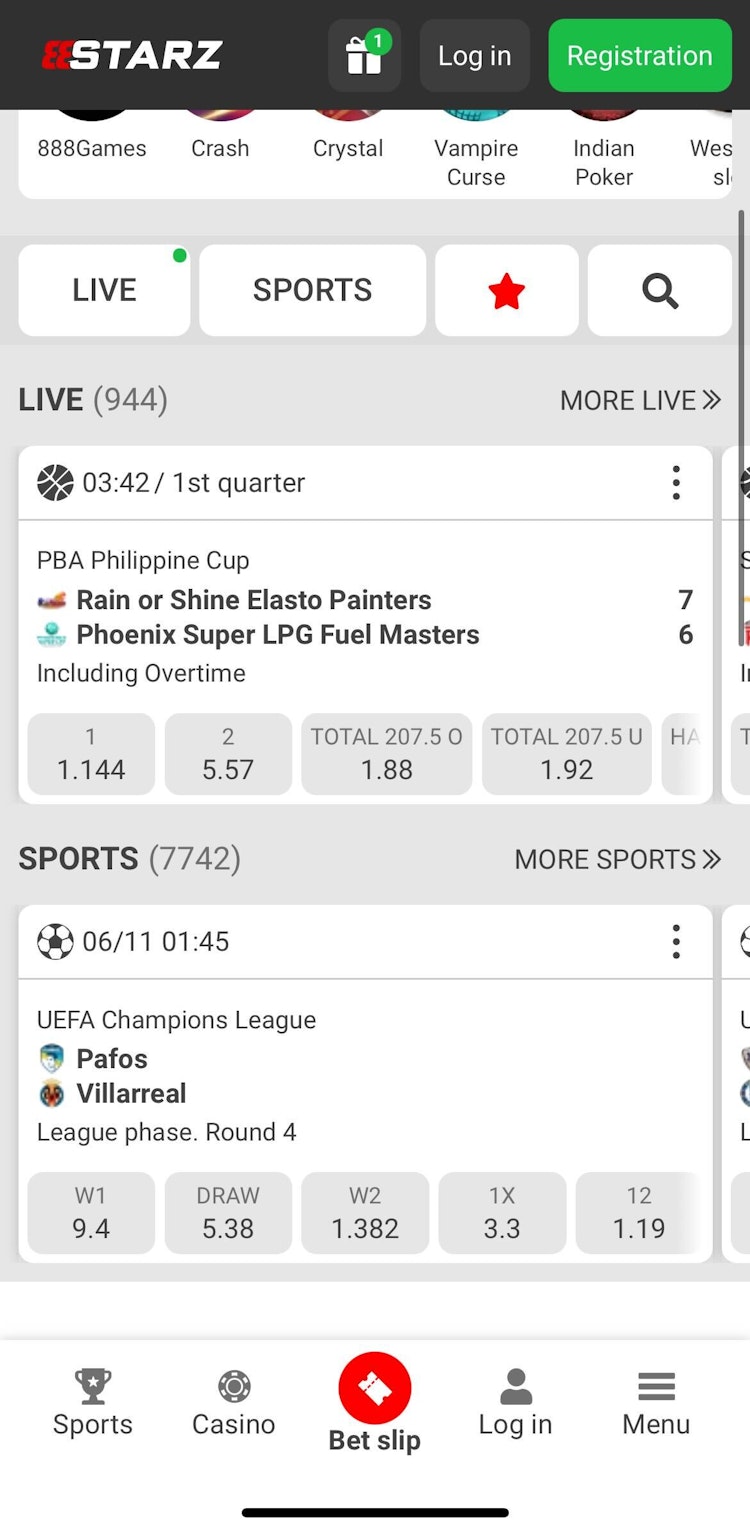Open the Log in button in header

coord(474,56)
